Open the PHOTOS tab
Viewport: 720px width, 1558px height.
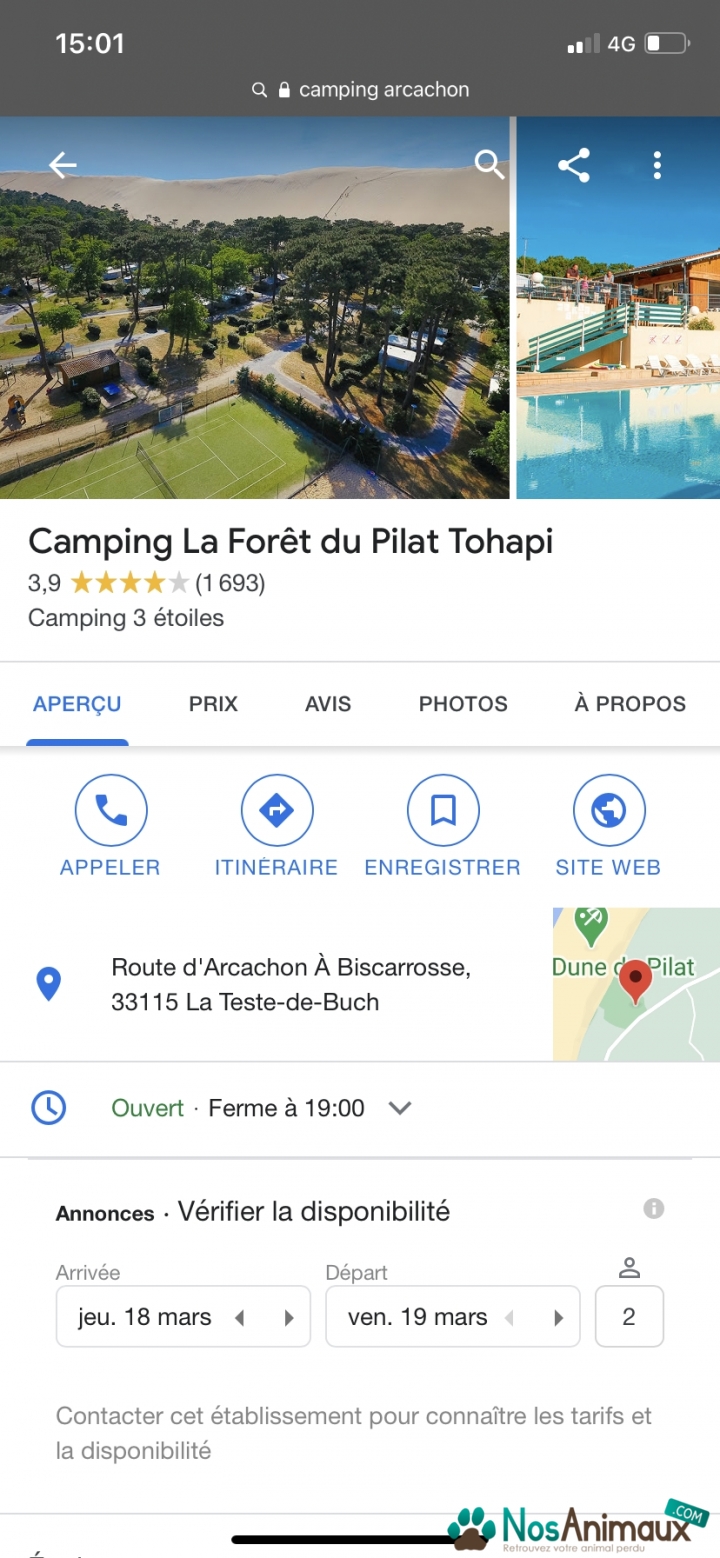(x=463, y=704)
